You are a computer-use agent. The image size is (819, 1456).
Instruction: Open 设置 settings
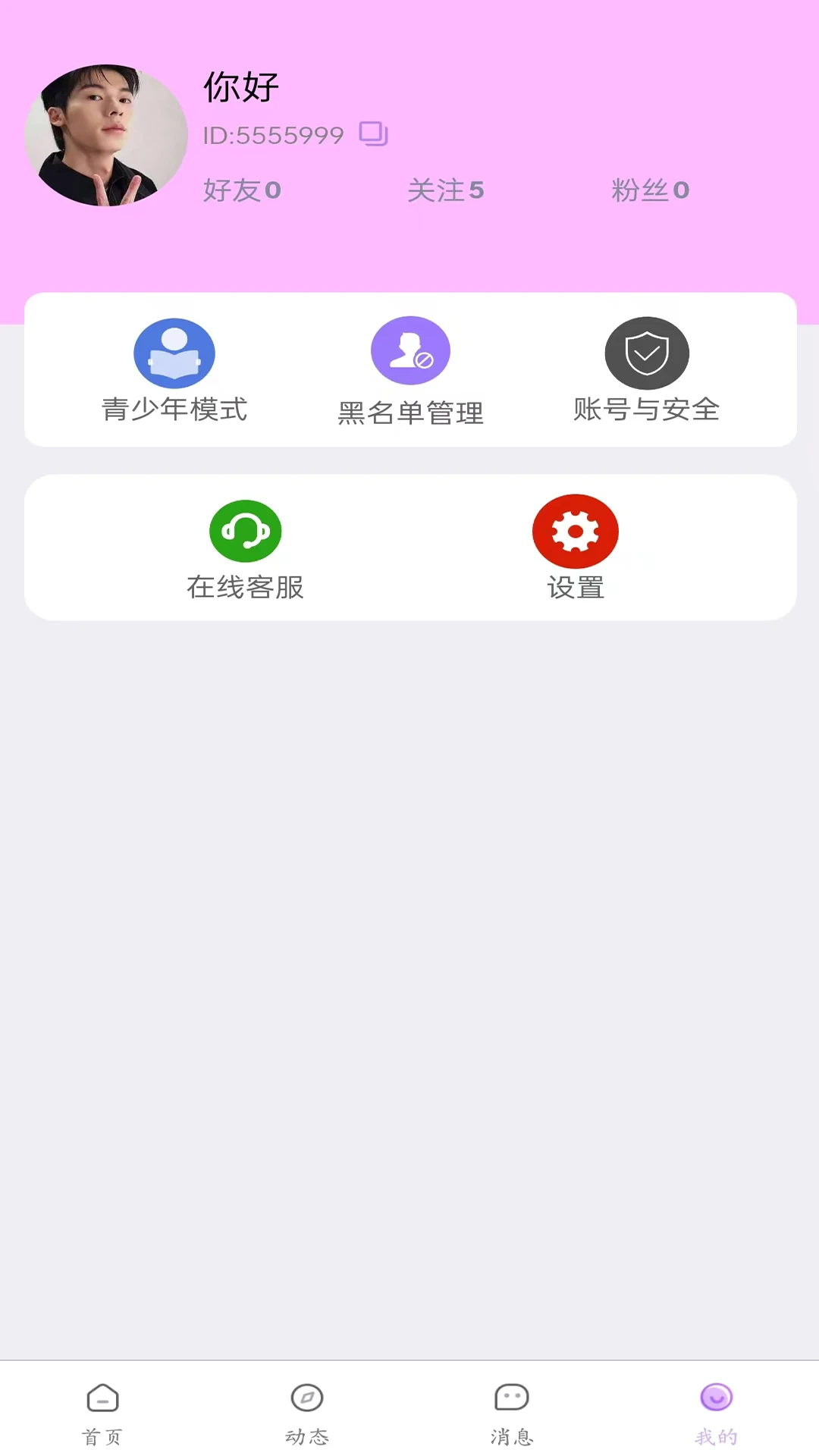point(576,548)
